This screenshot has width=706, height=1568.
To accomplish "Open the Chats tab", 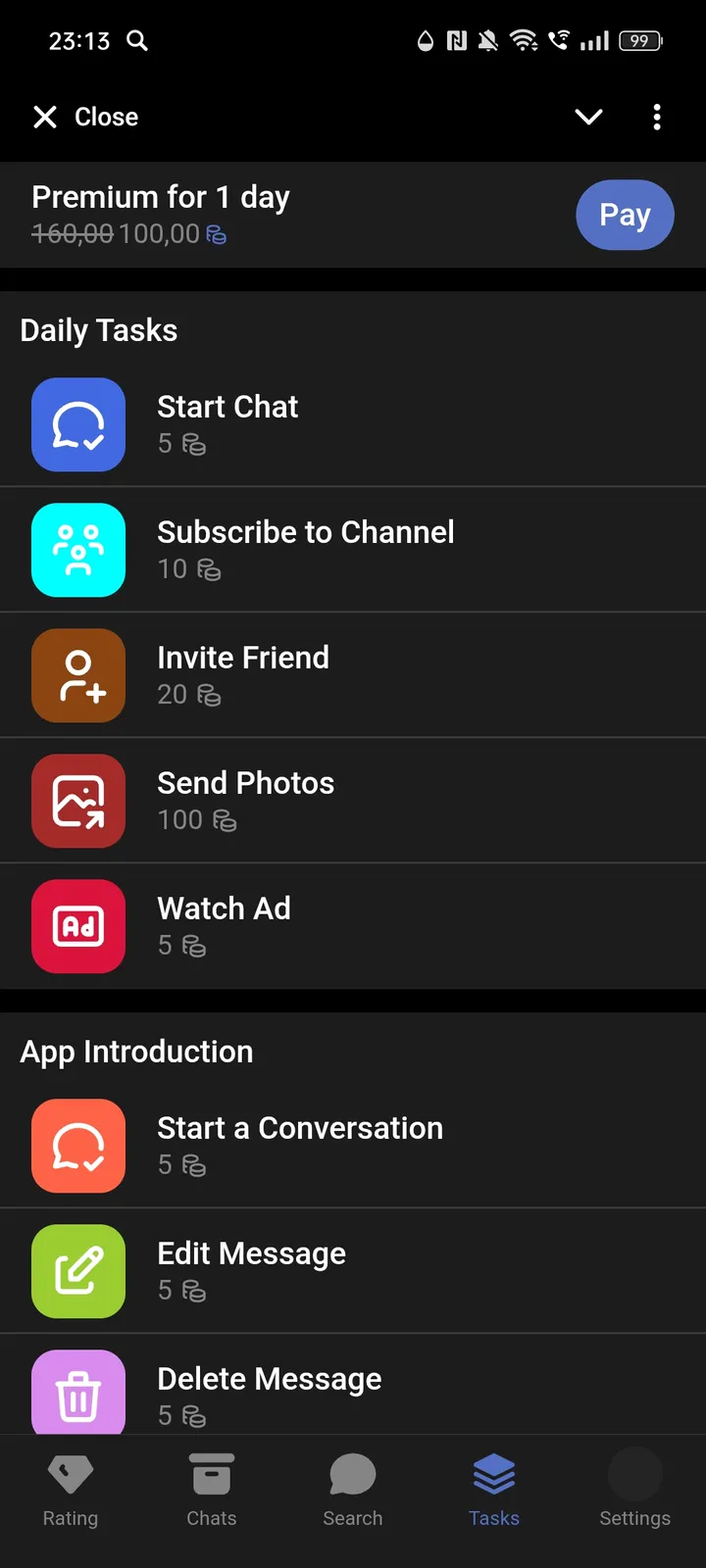I will (211, 1491).
